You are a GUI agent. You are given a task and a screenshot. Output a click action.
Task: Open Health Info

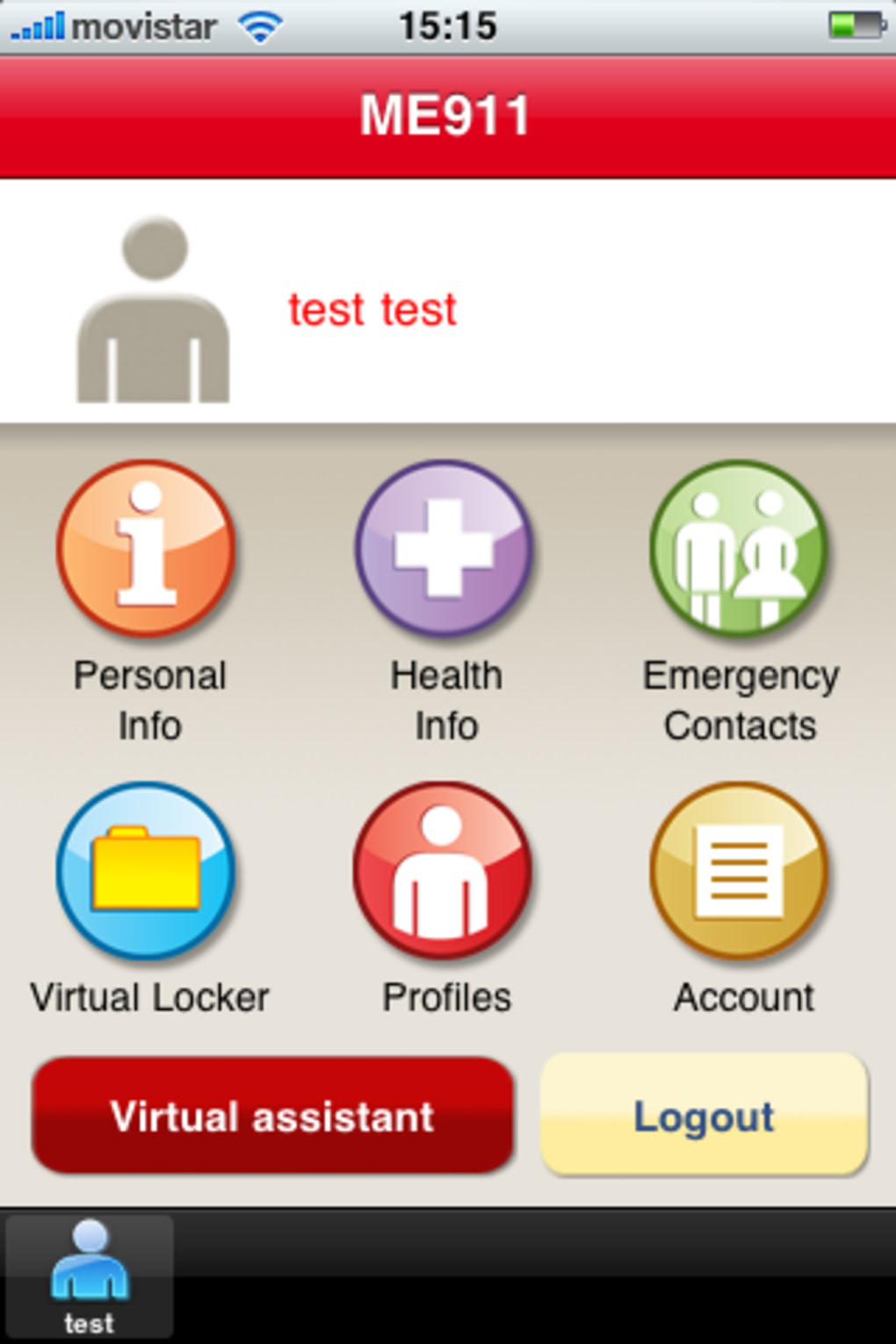coord(444,549)
